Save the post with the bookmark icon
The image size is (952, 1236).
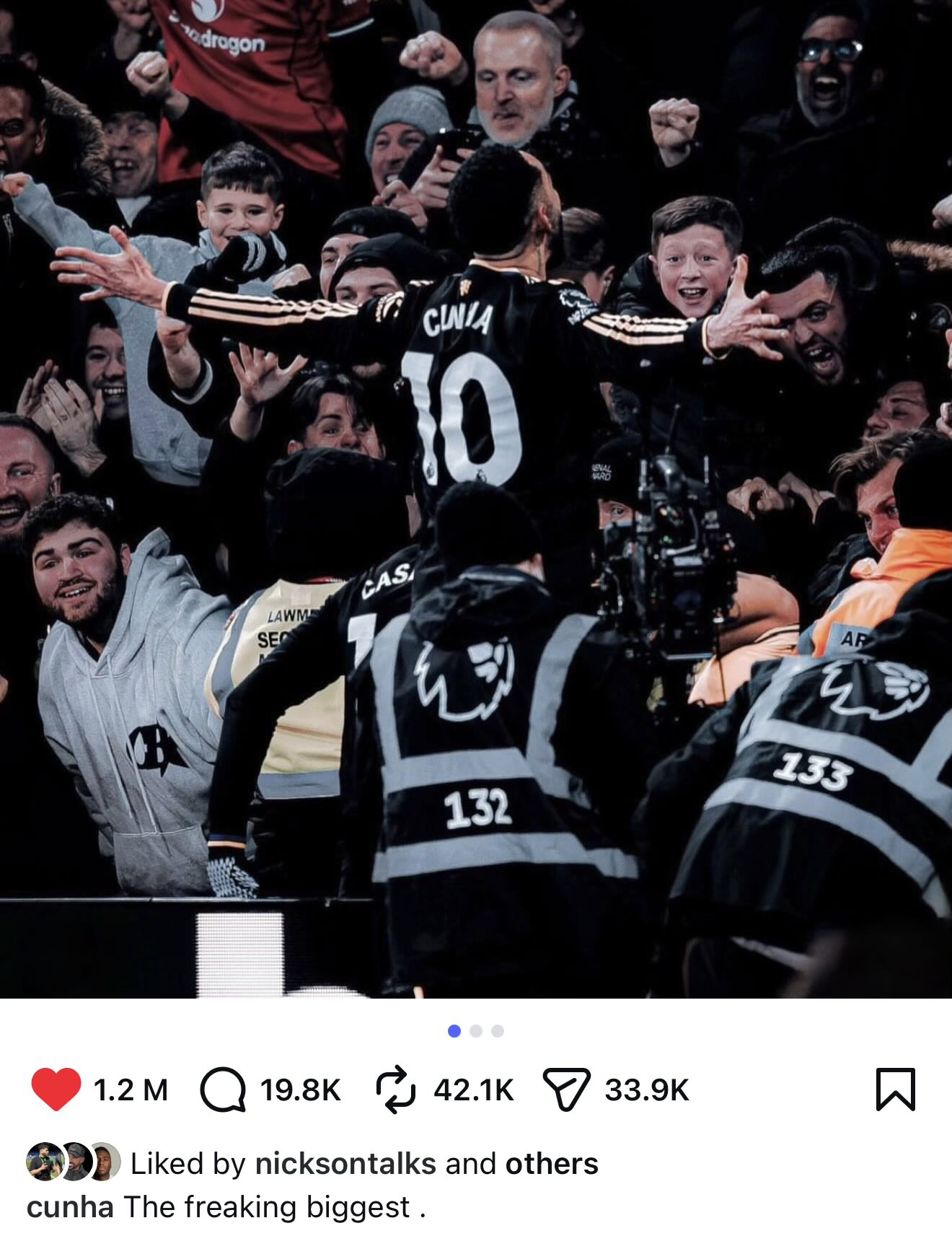click(x=895, y=1089)
